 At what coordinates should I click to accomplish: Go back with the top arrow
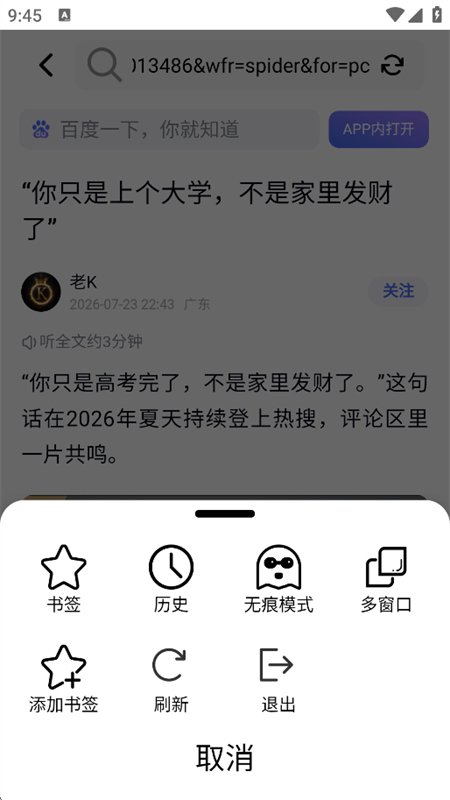(46, 65)
